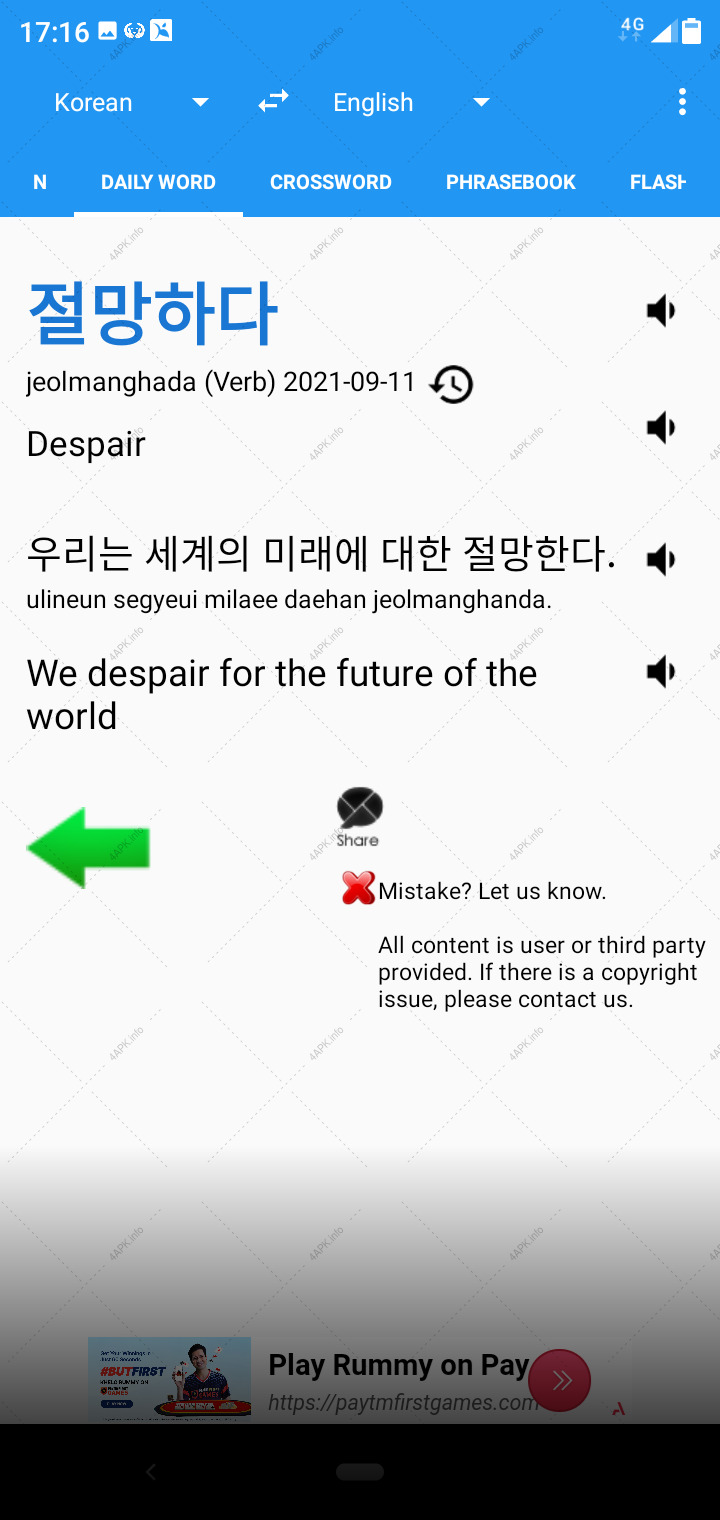The image size is (720, 1520).
Task: Share this daily word
Action: tap(359, 817)
